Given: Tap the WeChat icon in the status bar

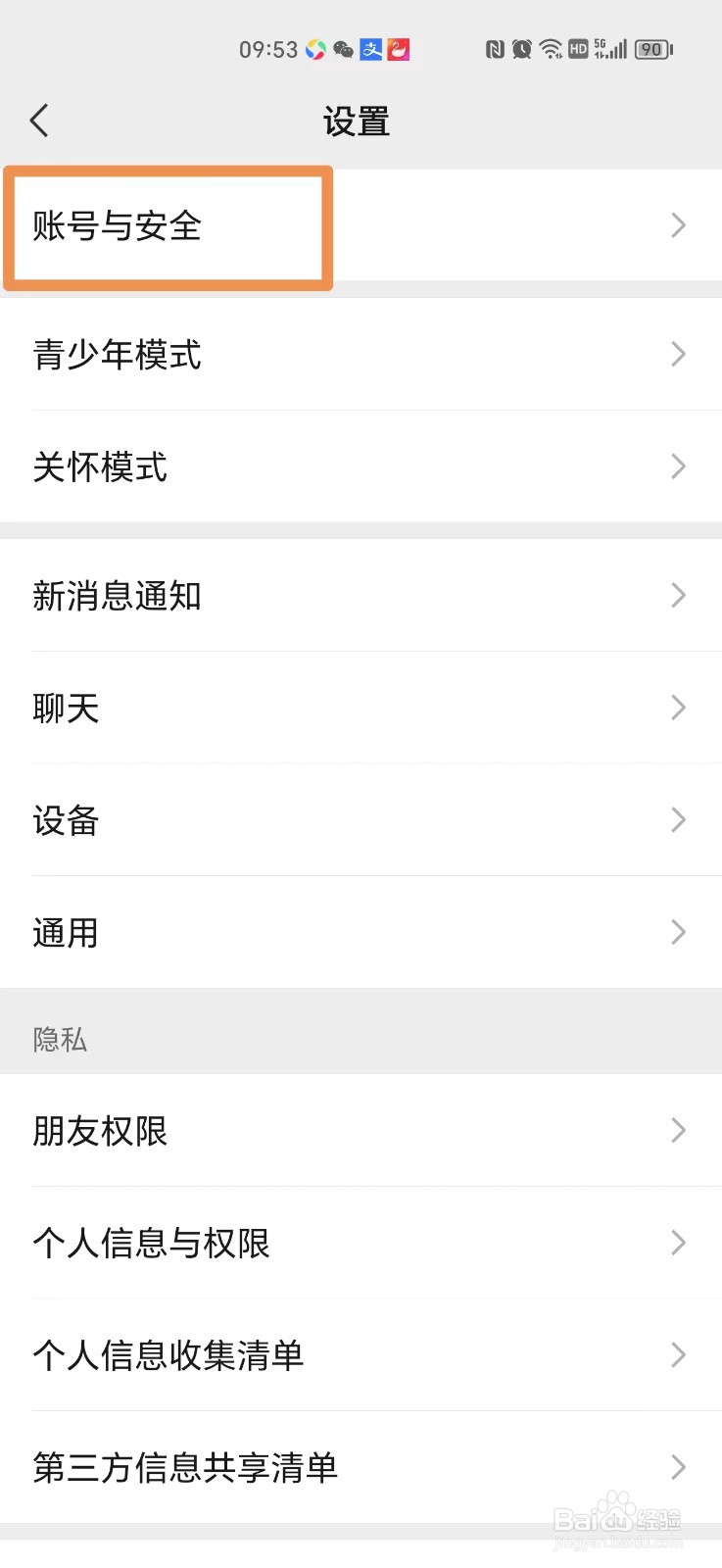Looking at the screenshot, I should tap(343, 49).
